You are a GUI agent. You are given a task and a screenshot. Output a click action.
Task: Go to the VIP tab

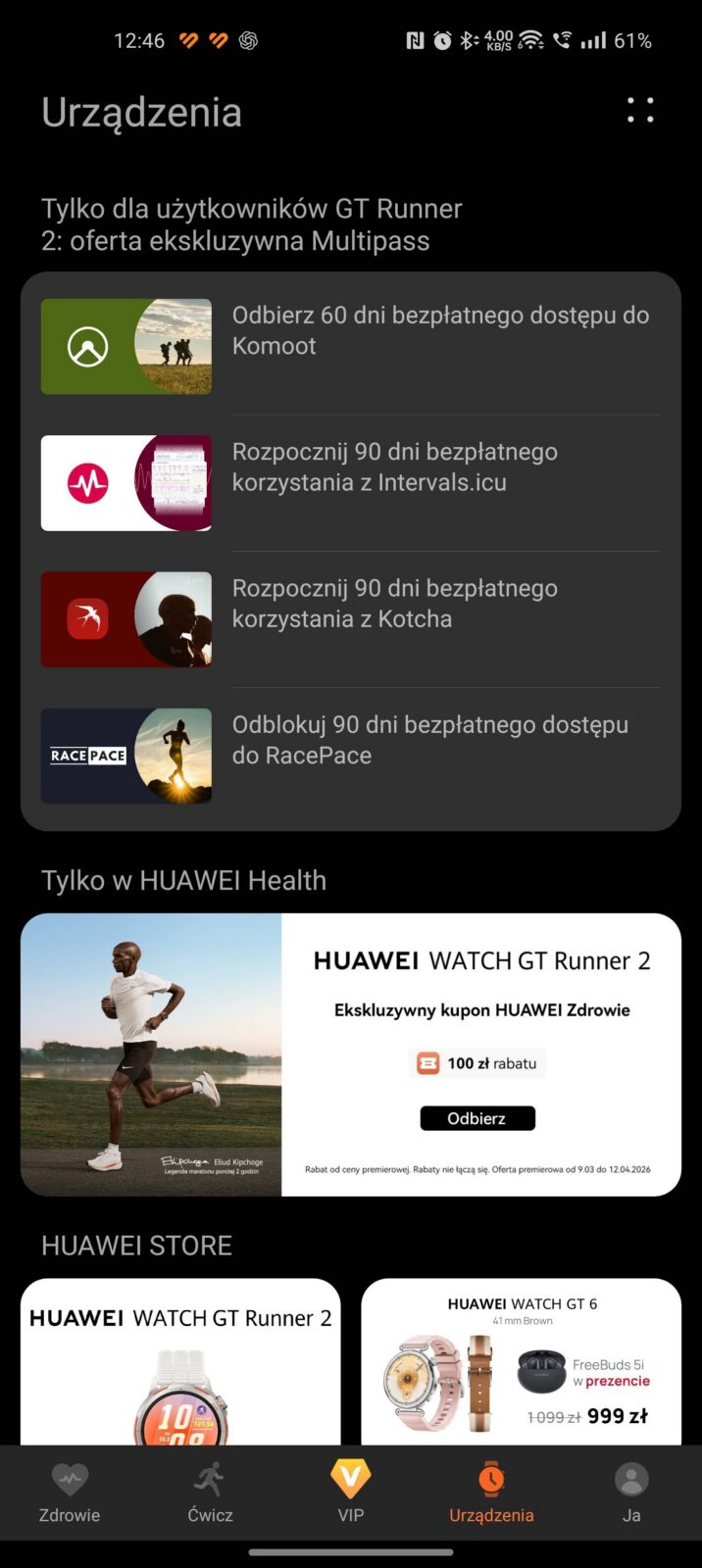(x=350, y=1493)
